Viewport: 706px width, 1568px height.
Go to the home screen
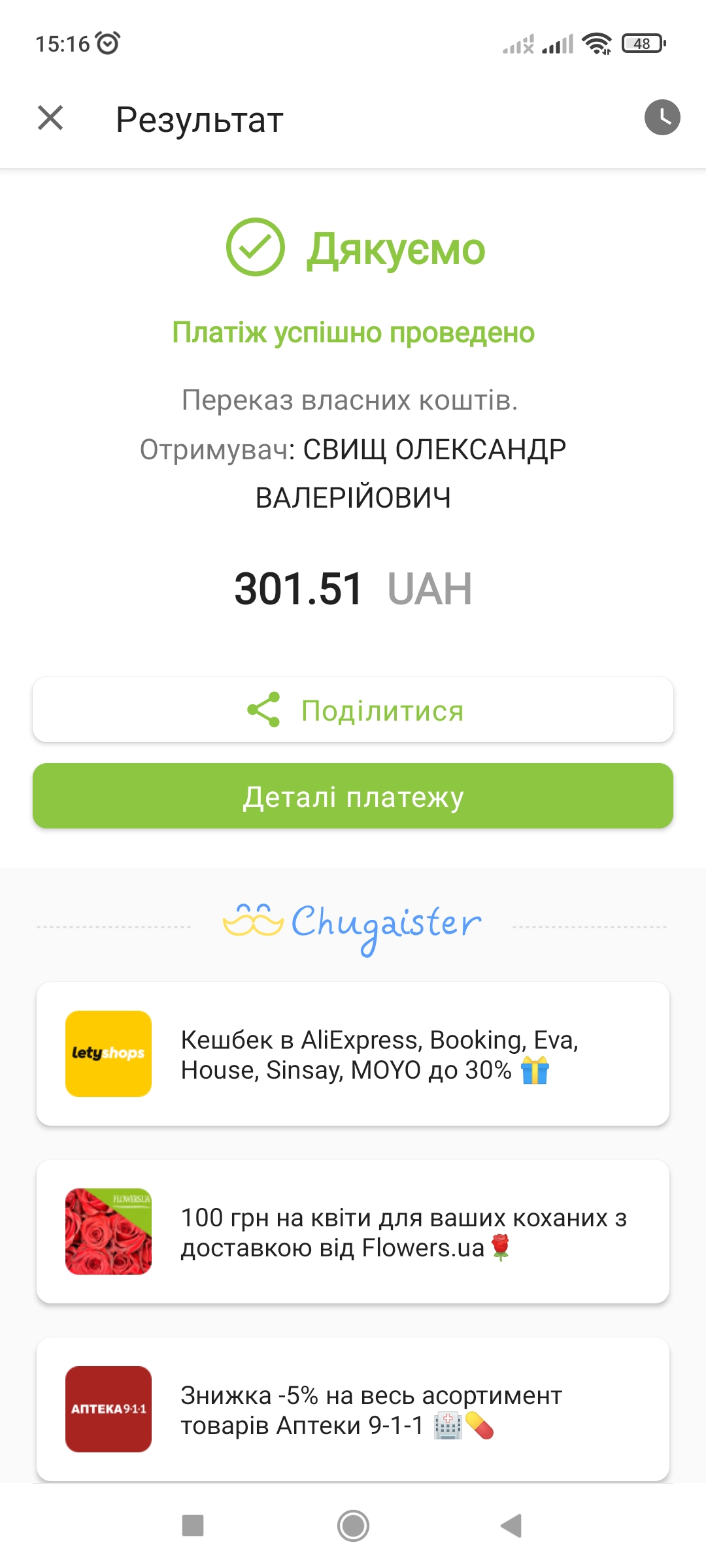pyautogui.click(x=353, y=1526)
